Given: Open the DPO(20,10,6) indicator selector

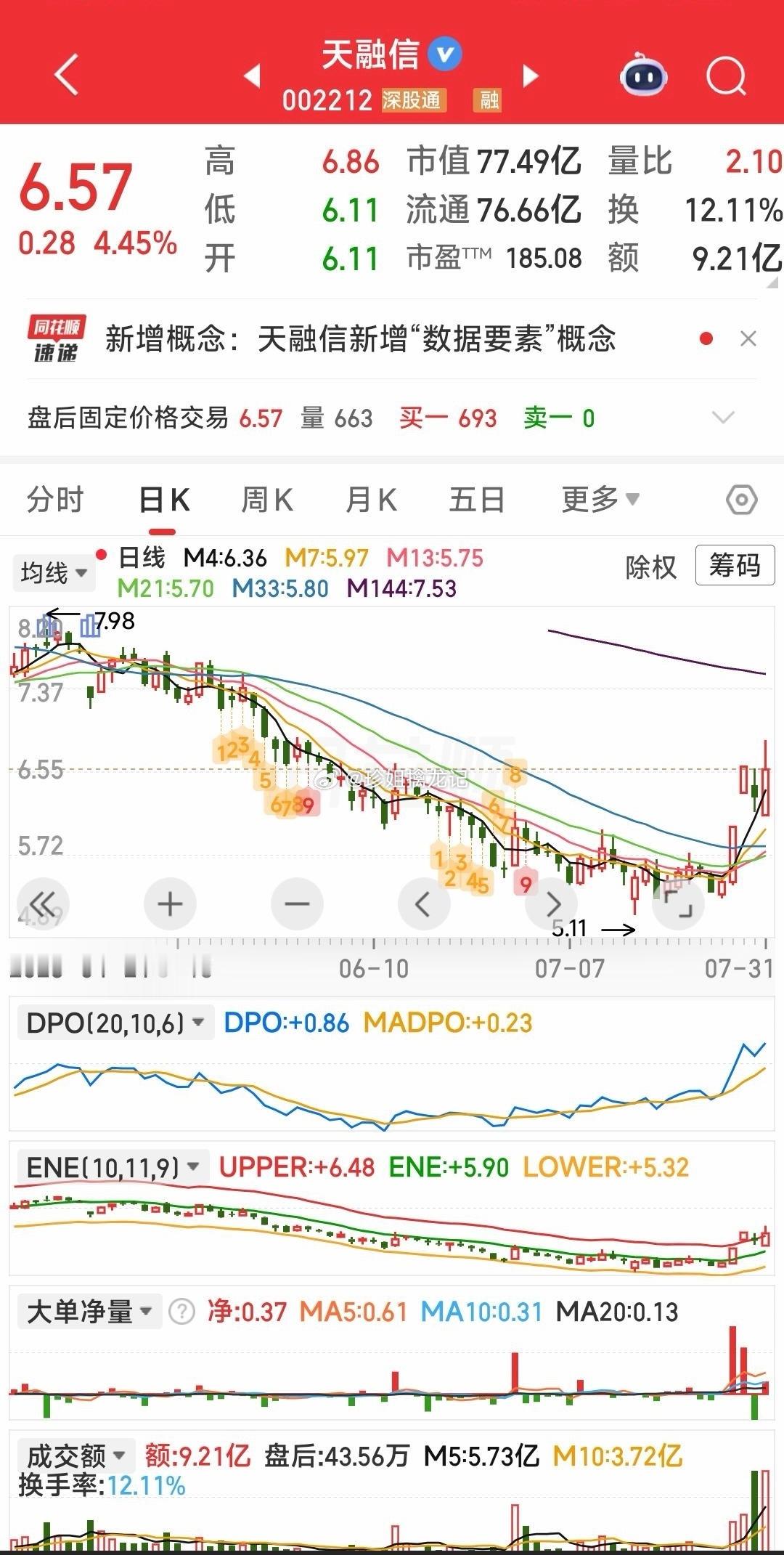Looking at the screenshot, I should coord(115,1023).
